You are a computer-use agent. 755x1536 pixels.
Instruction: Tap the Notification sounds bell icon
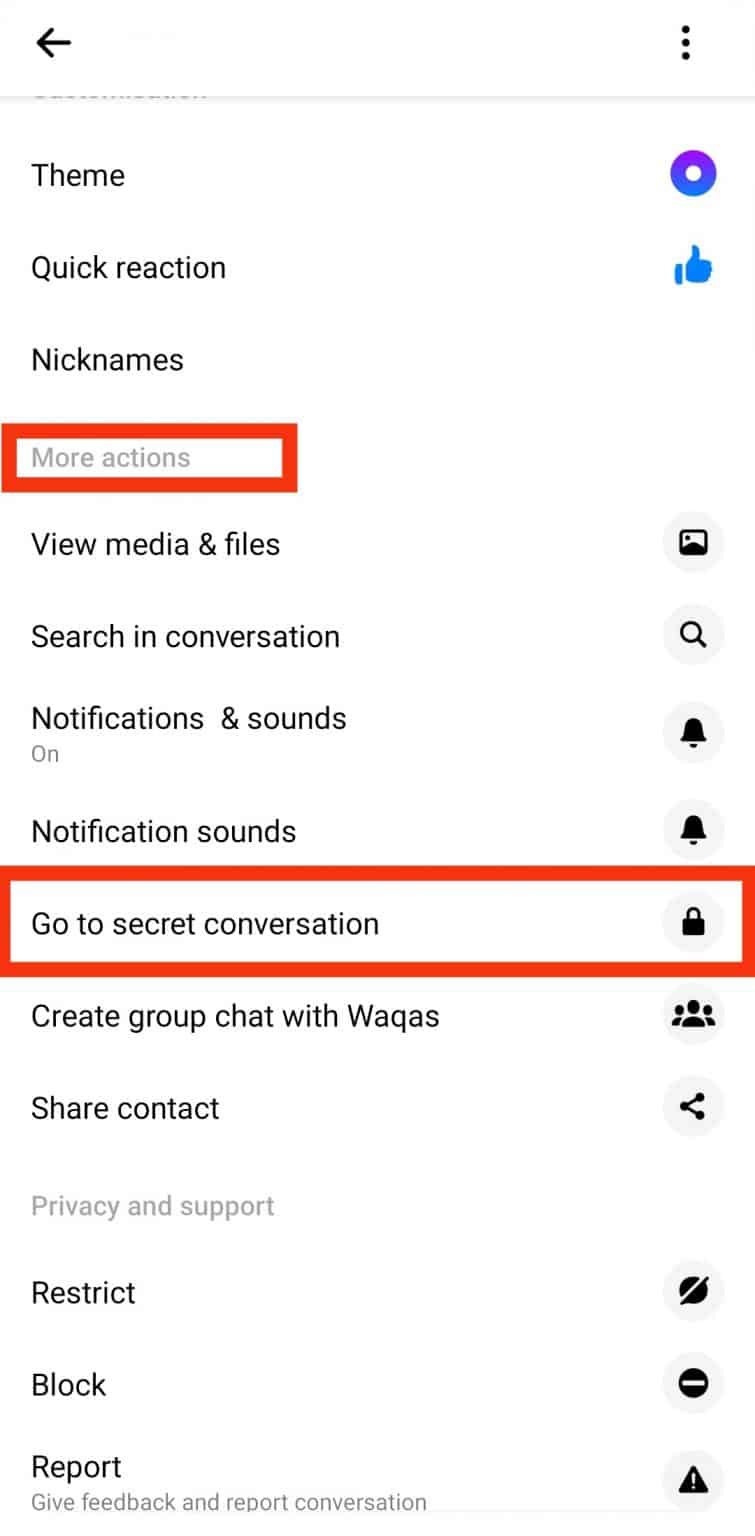tap(693, 830)
